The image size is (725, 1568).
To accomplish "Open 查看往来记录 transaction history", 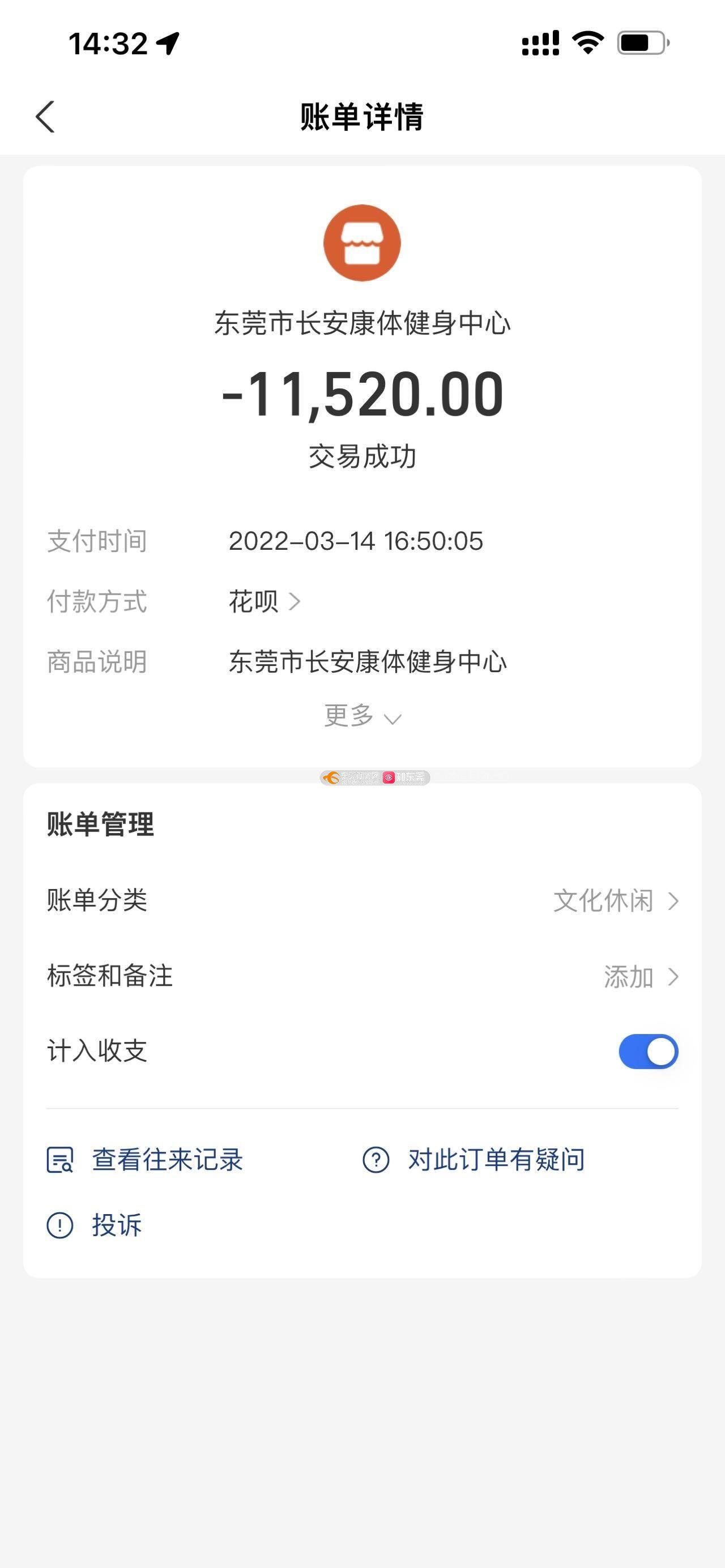I will click(145, 1160).
